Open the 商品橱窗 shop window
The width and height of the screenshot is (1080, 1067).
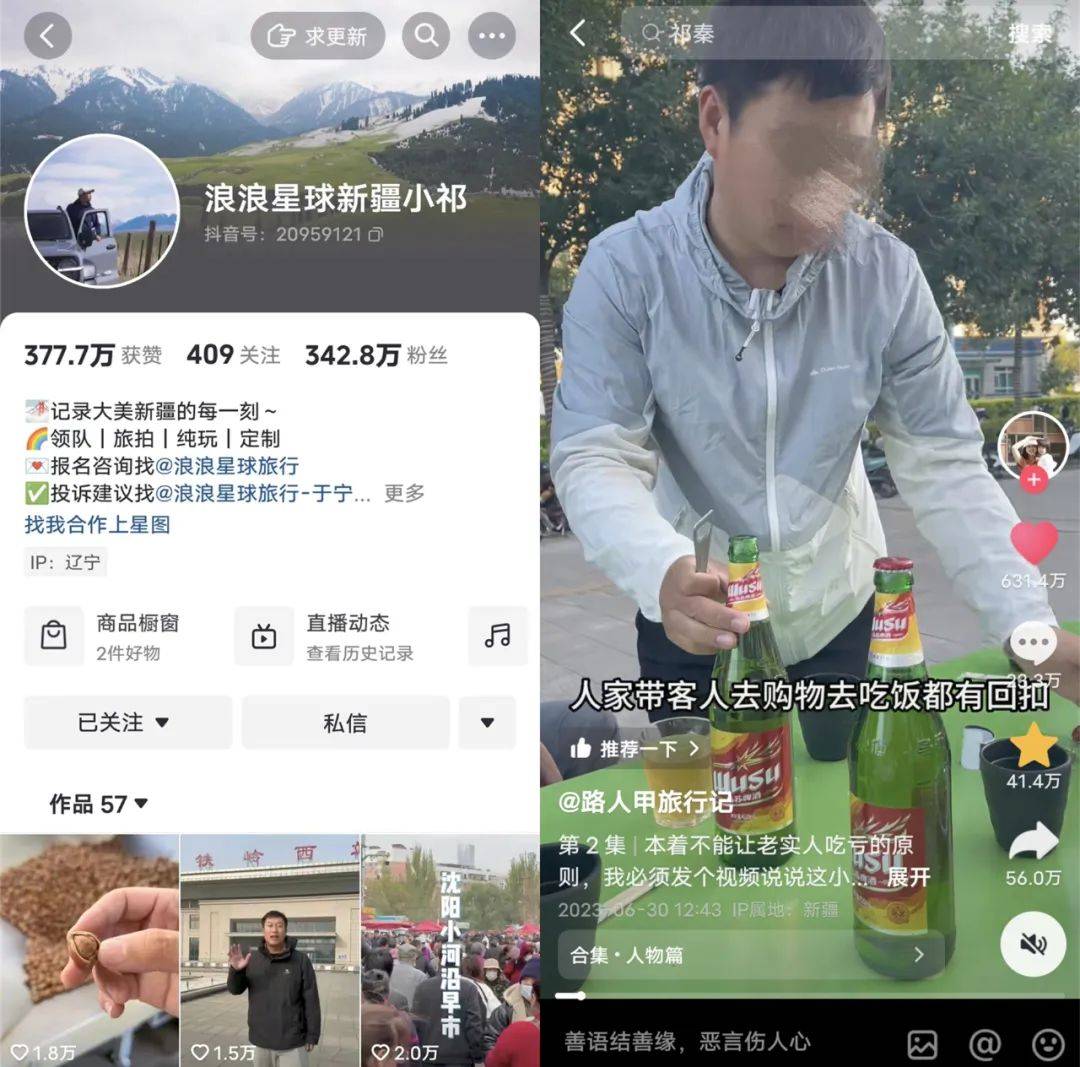tap(120, 636)
